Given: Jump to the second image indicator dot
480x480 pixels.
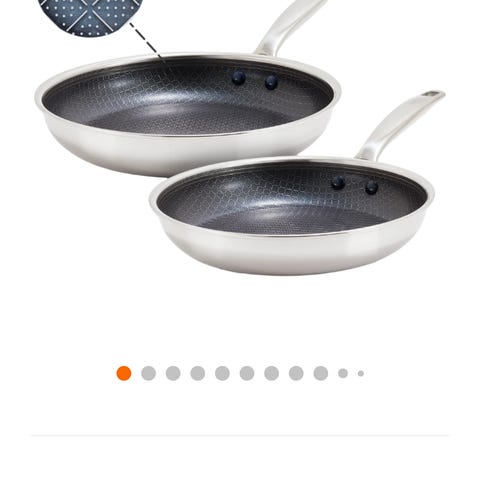Looking at the screenshot, I should point(148,373).
